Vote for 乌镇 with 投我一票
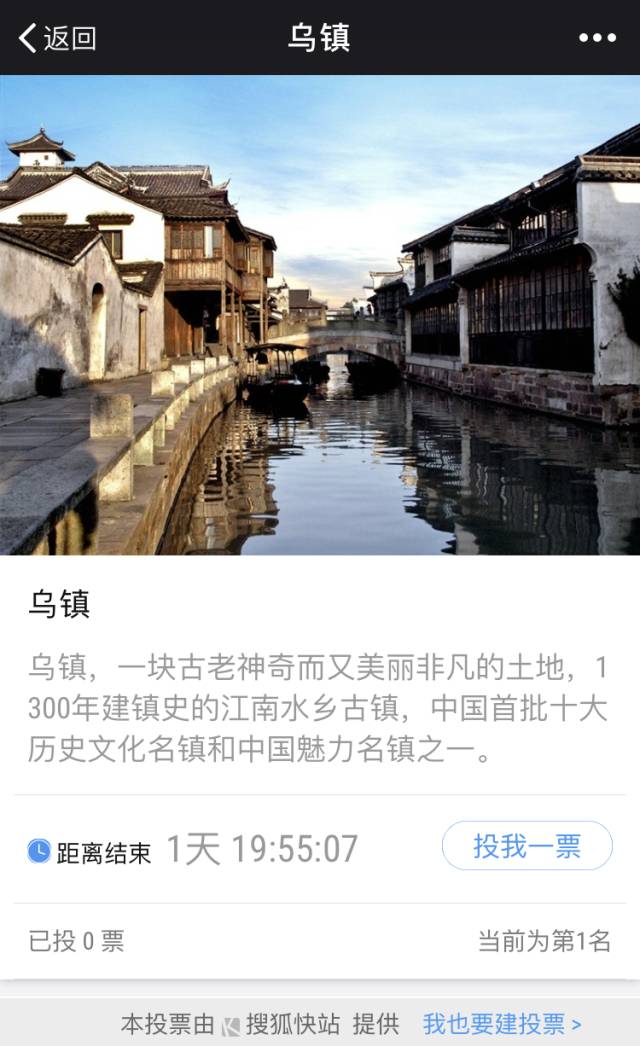640x1046 pixels. tap(527, 846)
